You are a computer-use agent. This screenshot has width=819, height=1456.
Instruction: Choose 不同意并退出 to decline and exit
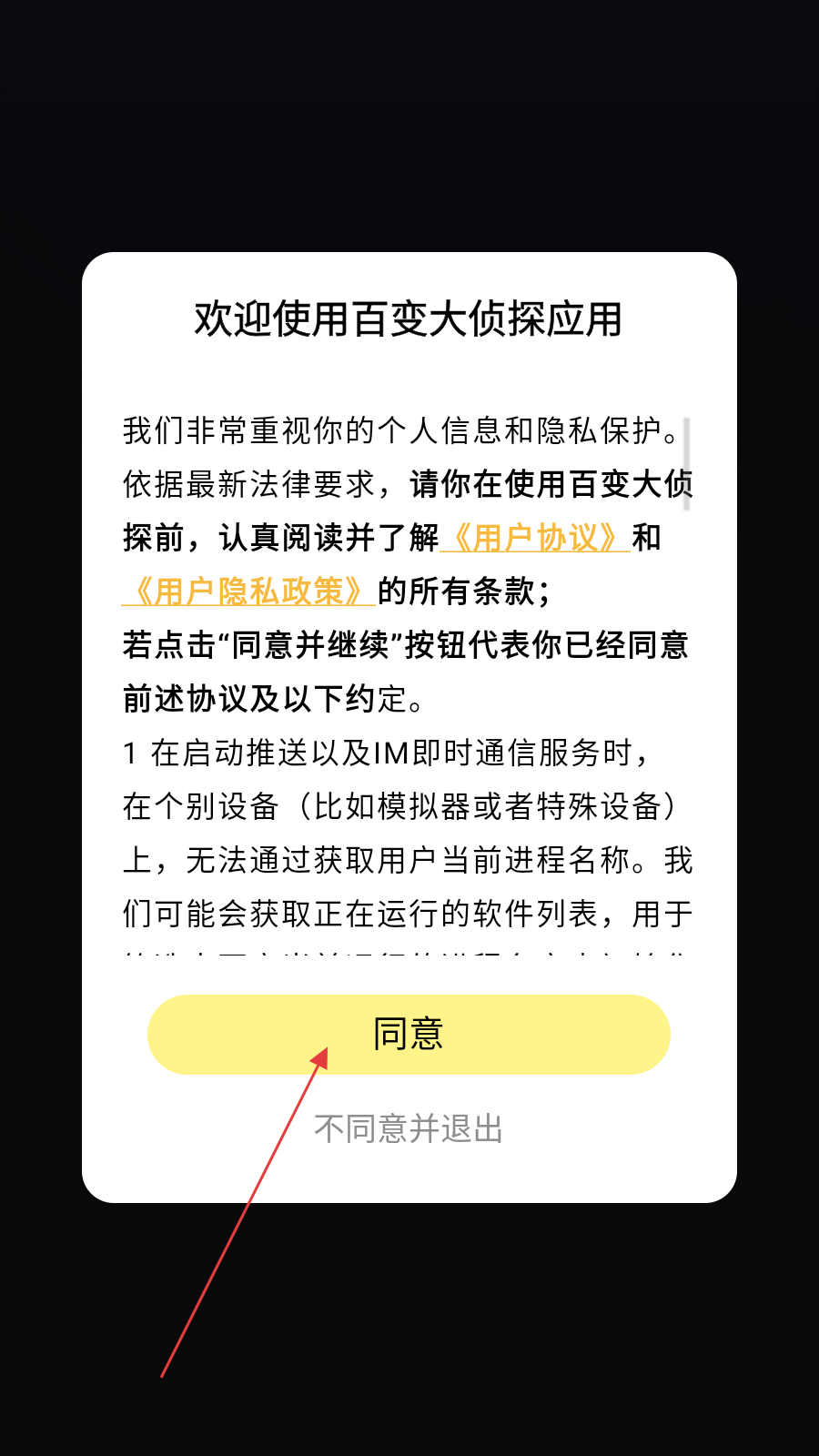tap(409, 1128)
